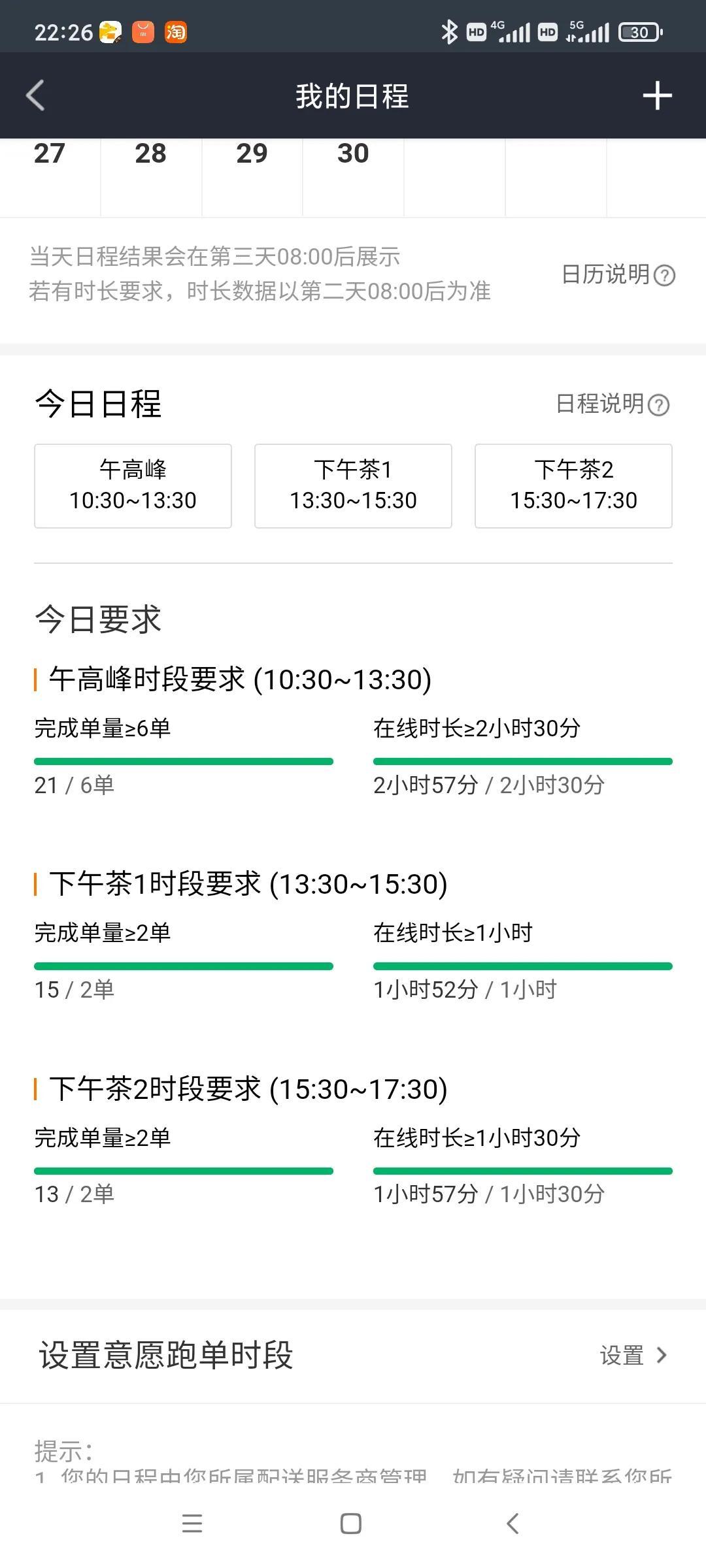Open 设置 for 意愿跑单时段
The image size is (706, 1568).
point(633,1356)
